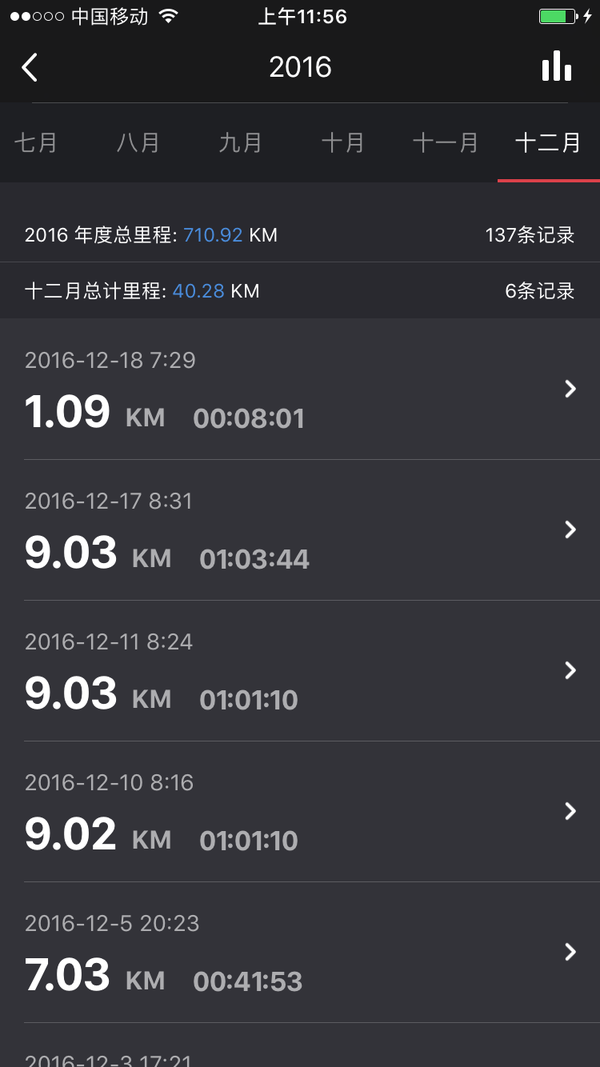The image size is (600, 1067).
Task: Open the 2016-12-18 7:29 run record
Action: pyautogui.click(x=300, y=389)
